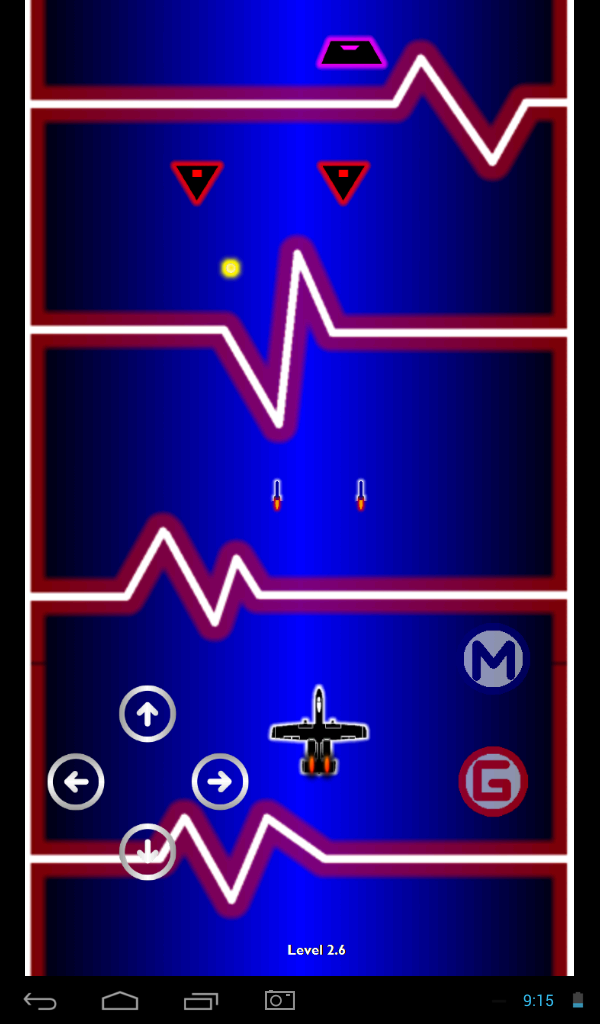Shoot guns using the red G button
This screenshot has width=600, height=1024.
493,782
